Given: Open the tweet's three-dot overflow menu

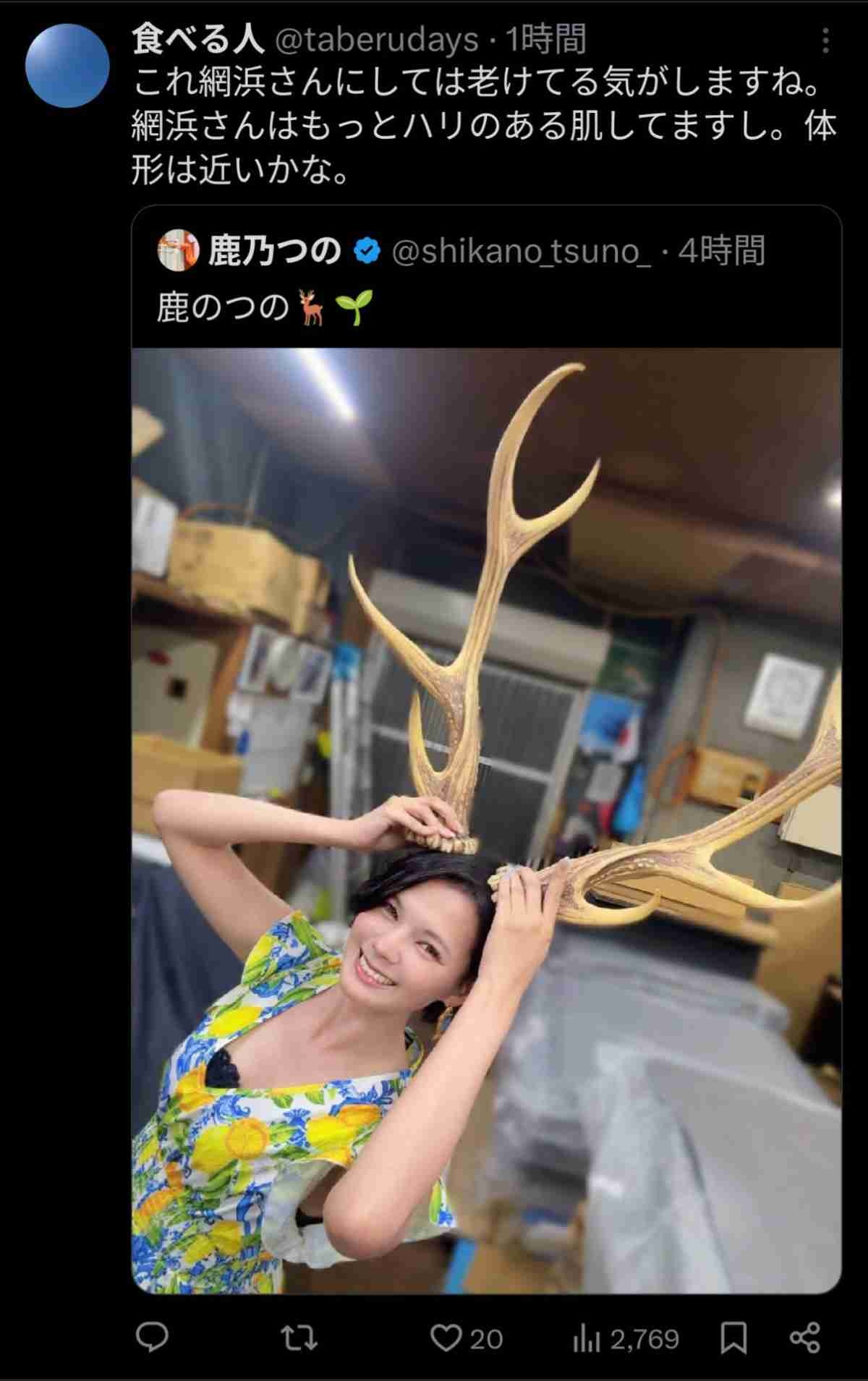Looking at the screenshot, I should pos(825,41).
